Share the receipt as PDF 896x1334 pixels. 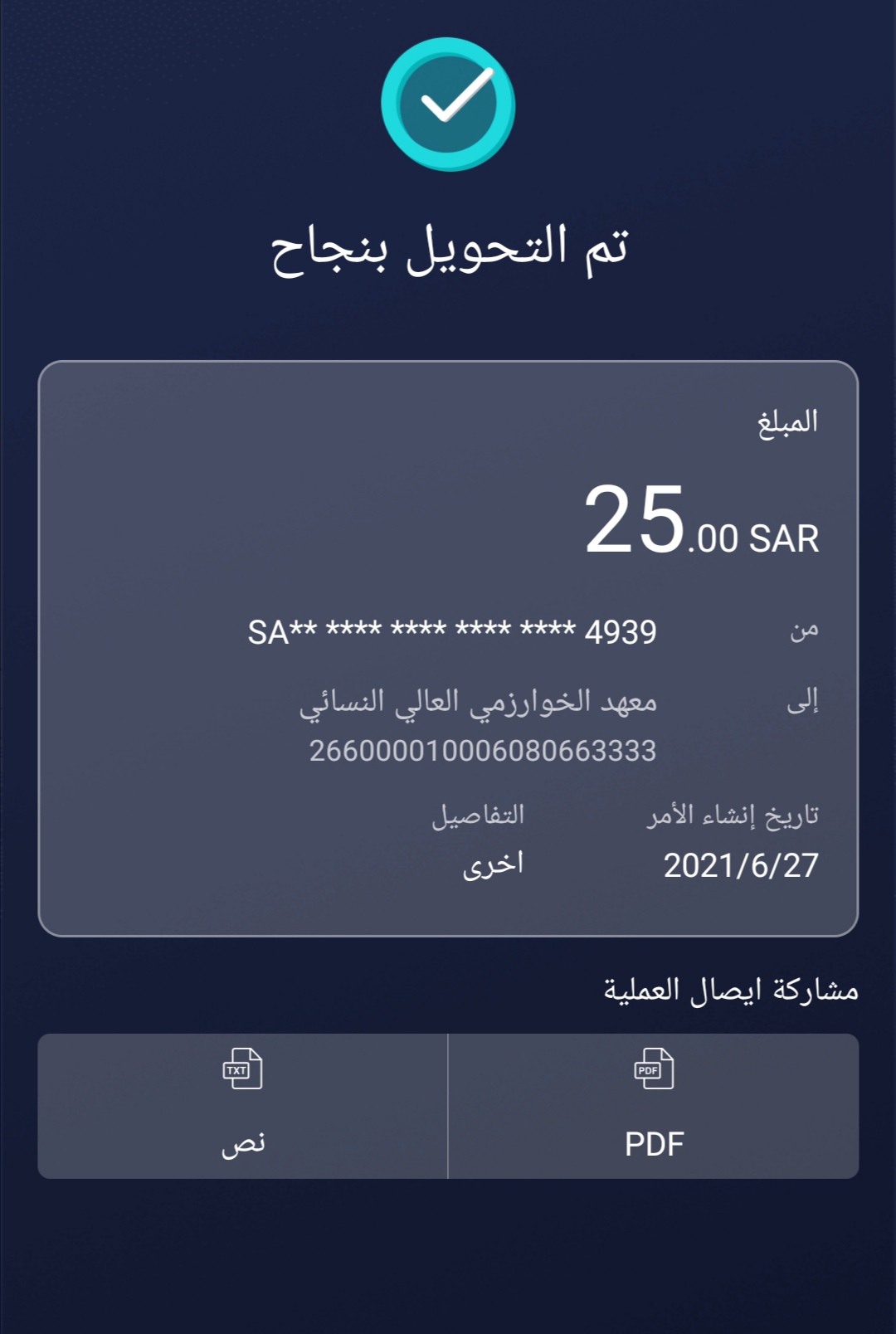coord(654,1105)
